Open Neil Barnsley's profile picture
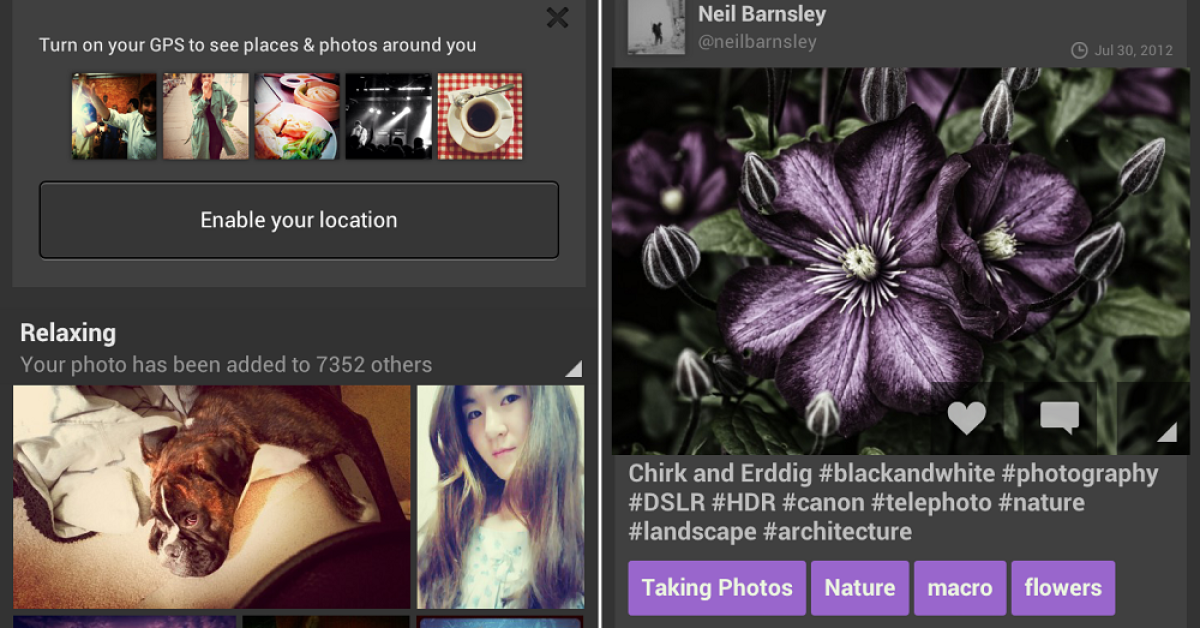Image resolution: width=1200 pixels, height=628 pixels. 656,25
